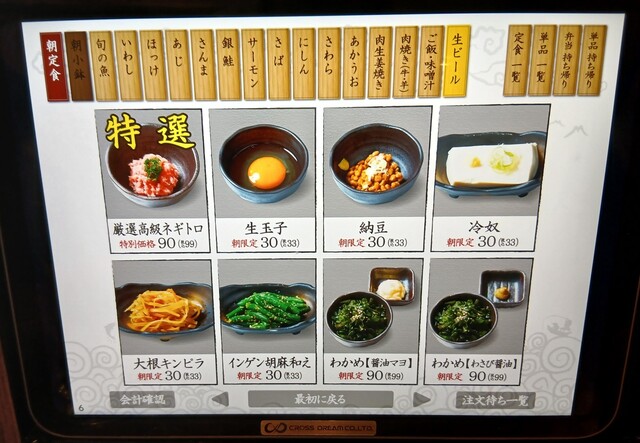Select the サーモン tab
640x443 pixels.
(254, 64)
